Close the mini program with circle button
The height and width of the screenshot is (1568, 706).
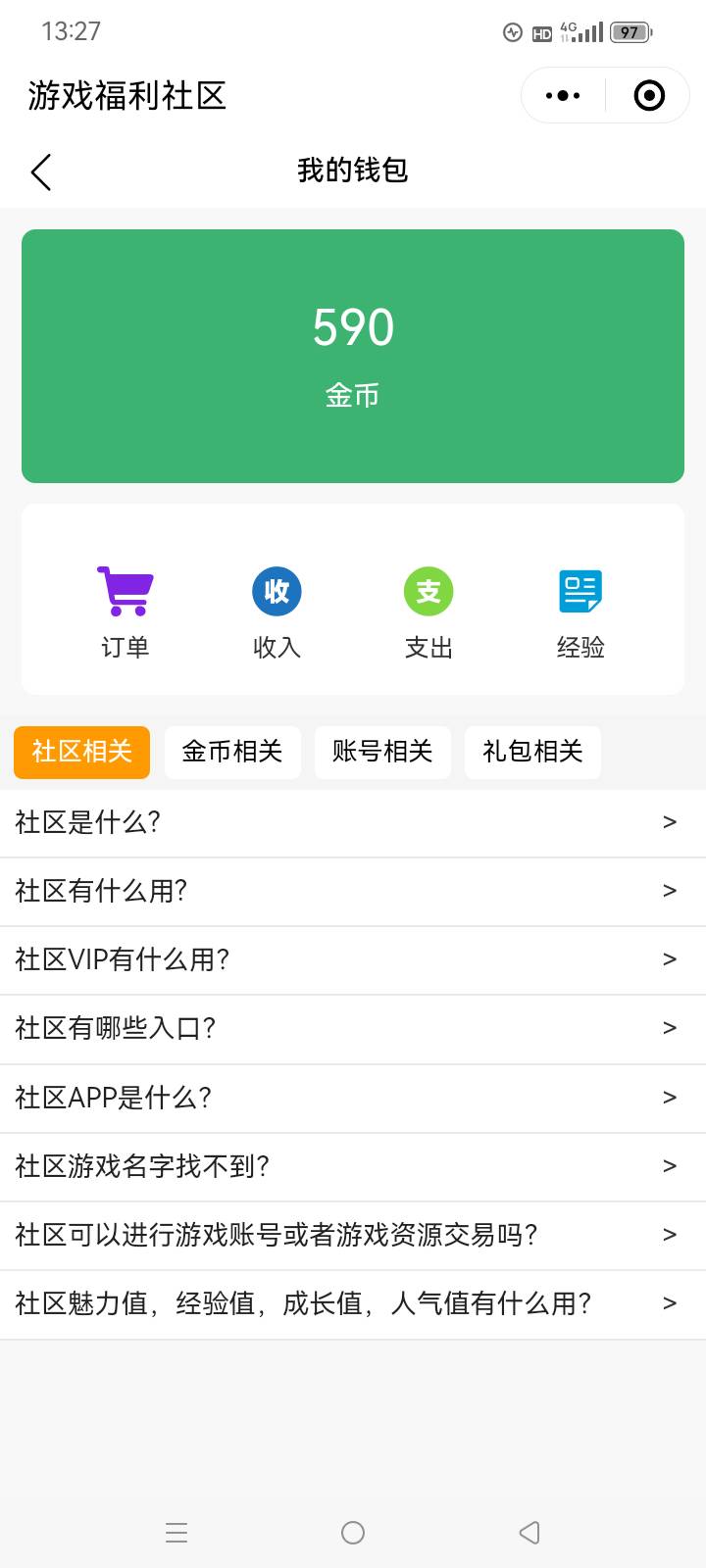[x=649, y=96]
